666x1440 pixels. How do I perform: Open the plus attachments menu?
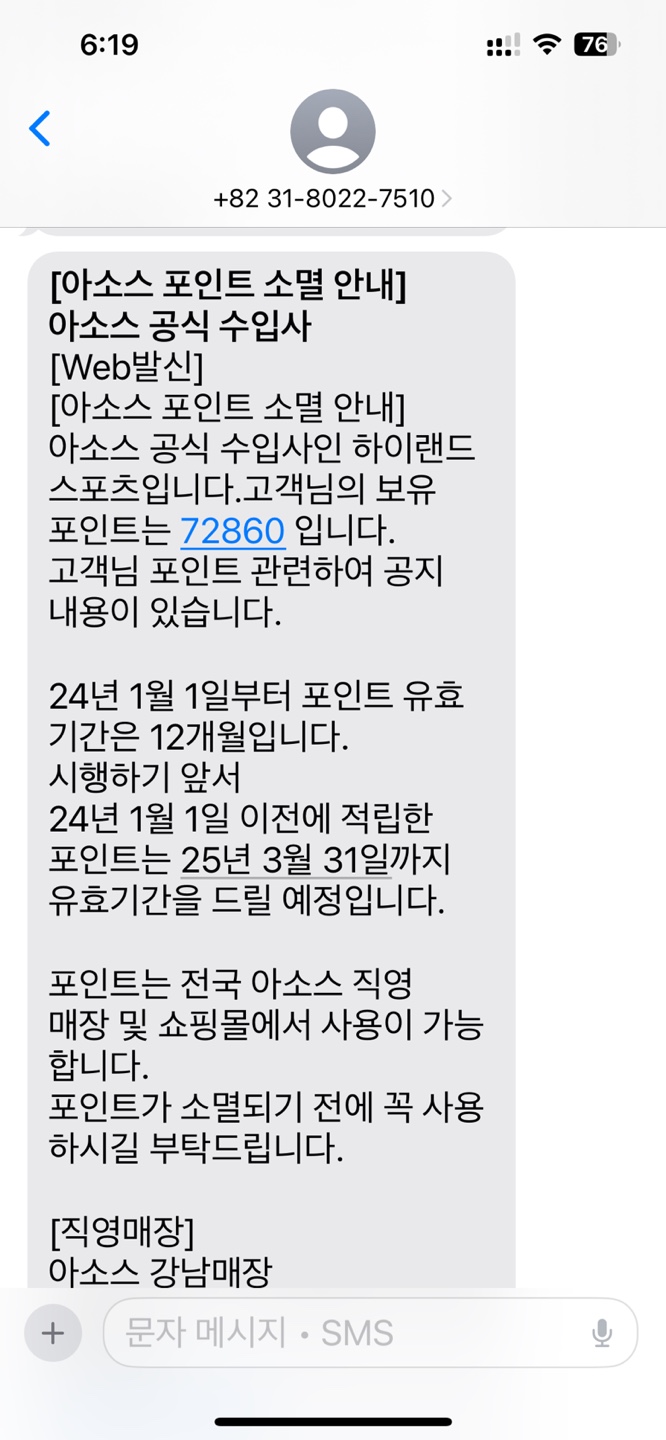pyautogui.click(x=53, y=1333)
